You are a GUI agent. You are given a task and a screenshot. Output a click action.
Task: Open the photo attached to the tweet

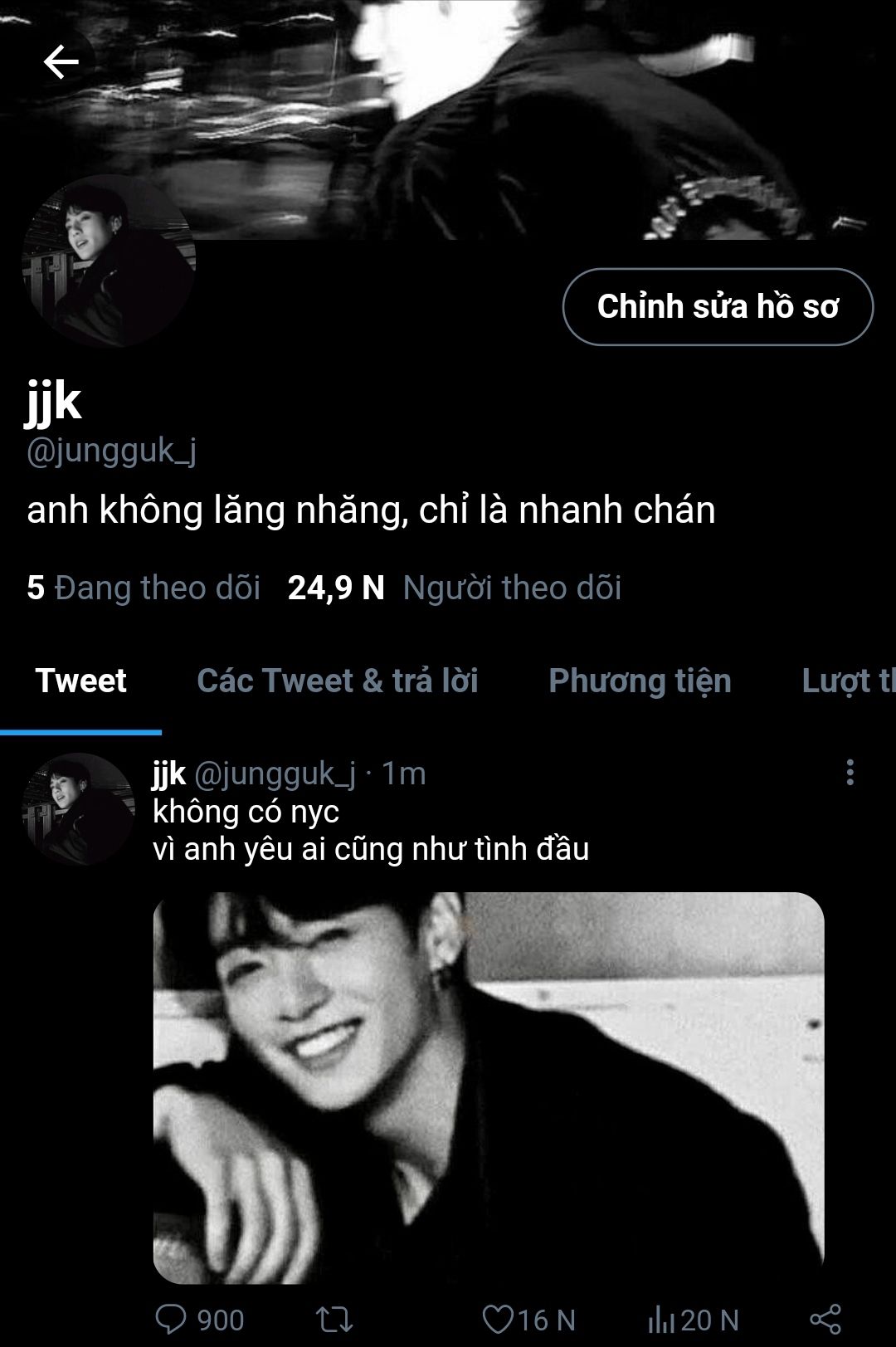click(489, 1087)
